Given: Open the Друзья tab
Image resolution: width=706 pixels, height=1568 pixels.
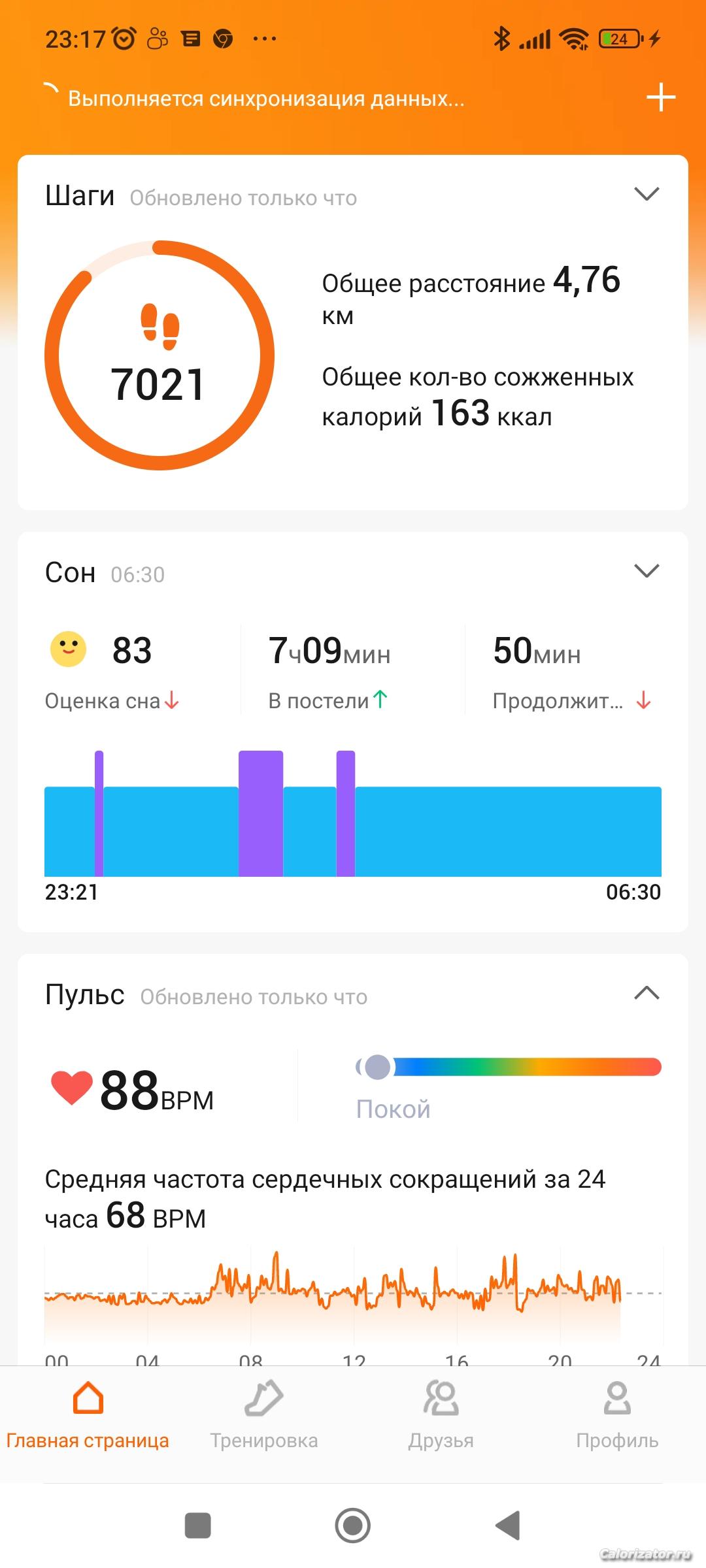Looking at the screenshot, I should 441,1416.
